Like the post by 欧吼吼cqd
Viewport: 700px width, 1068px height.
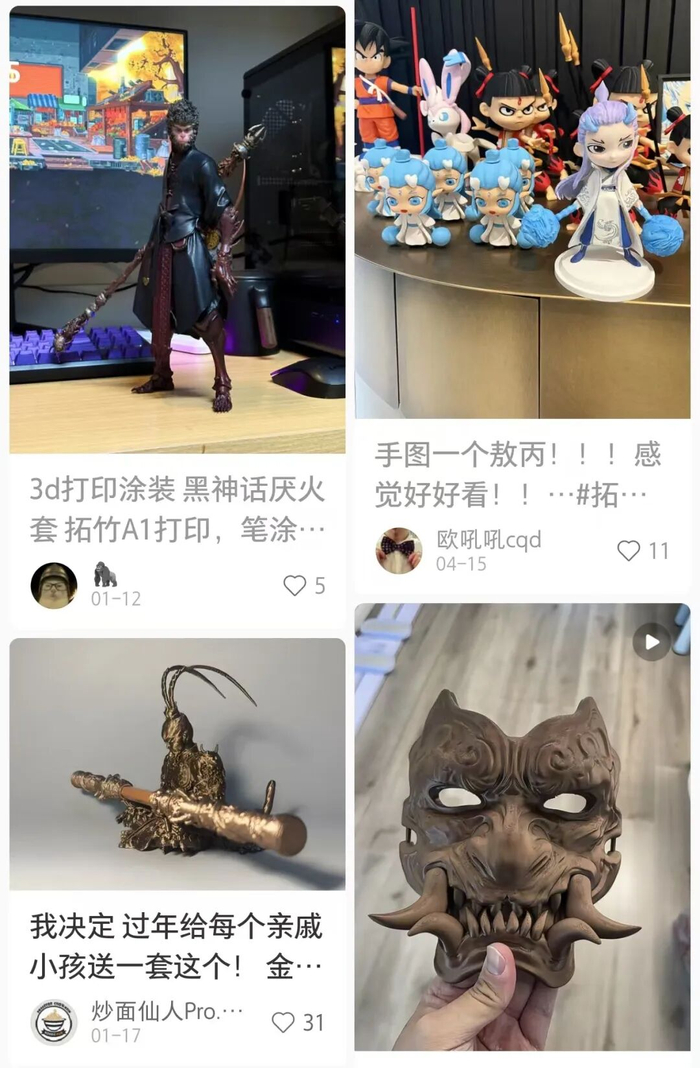[629, 550]
